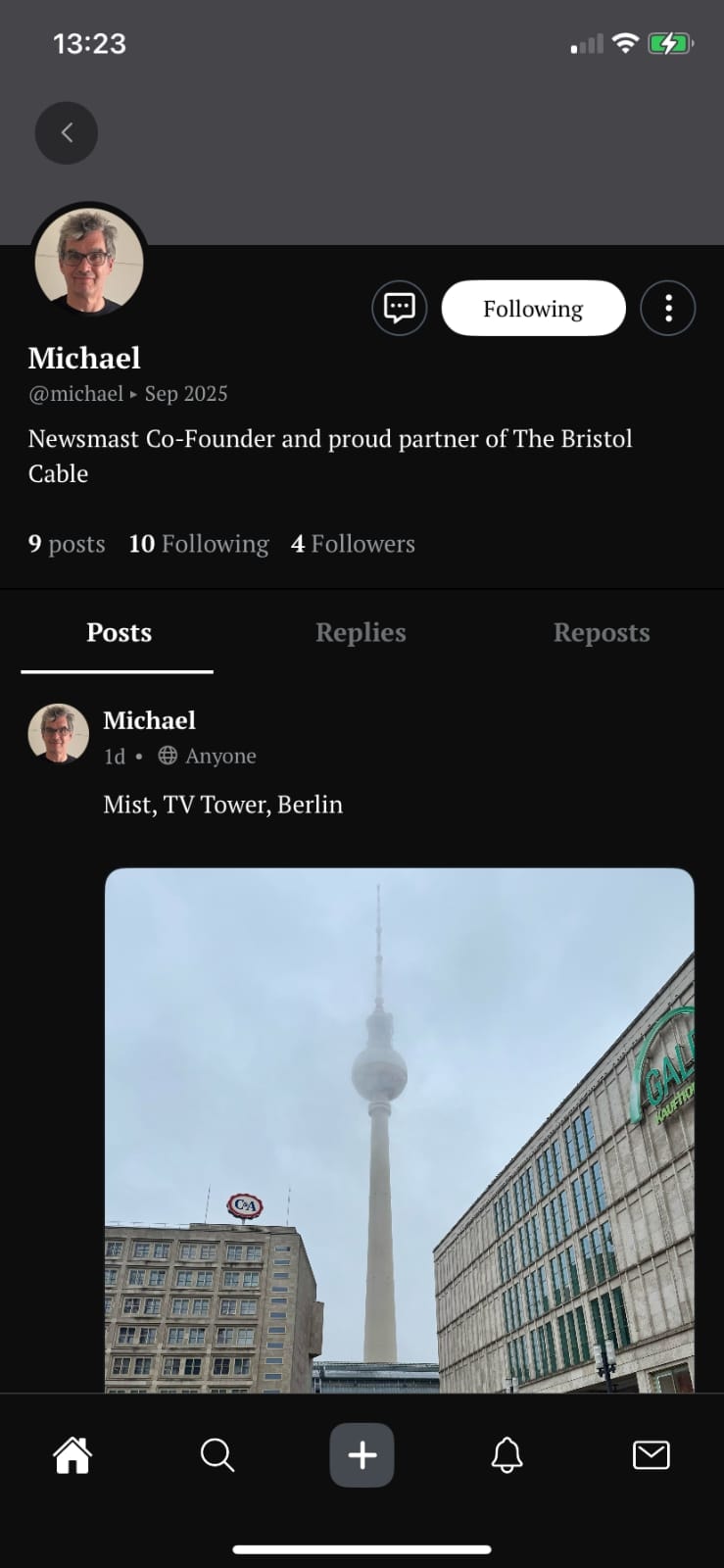Switch to the Reposts tab
This screenshot has height=1568, width=724.
coord(602,633)
